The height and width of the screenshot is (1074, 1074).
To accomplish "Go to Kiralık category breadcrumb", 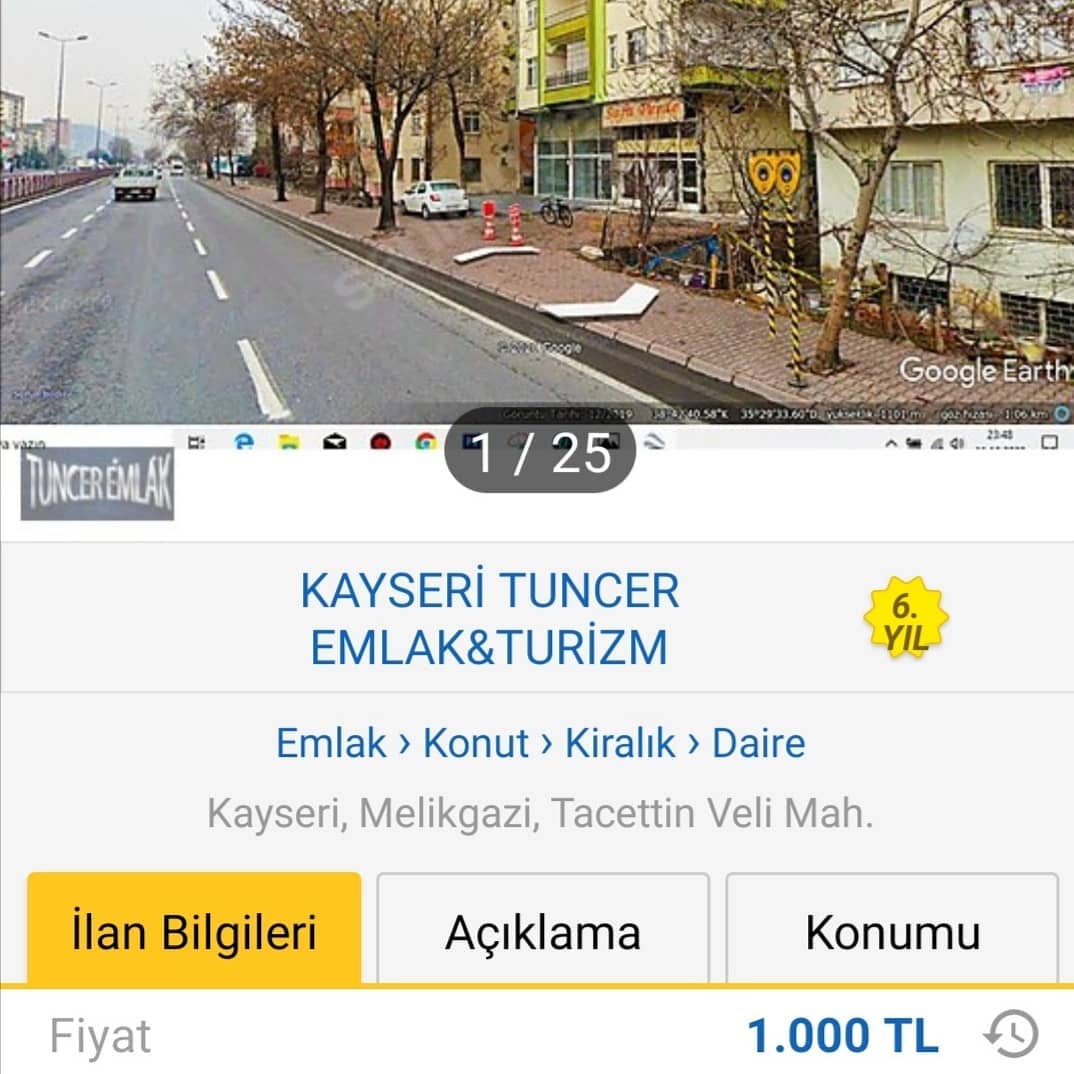I will coord(620,743).
